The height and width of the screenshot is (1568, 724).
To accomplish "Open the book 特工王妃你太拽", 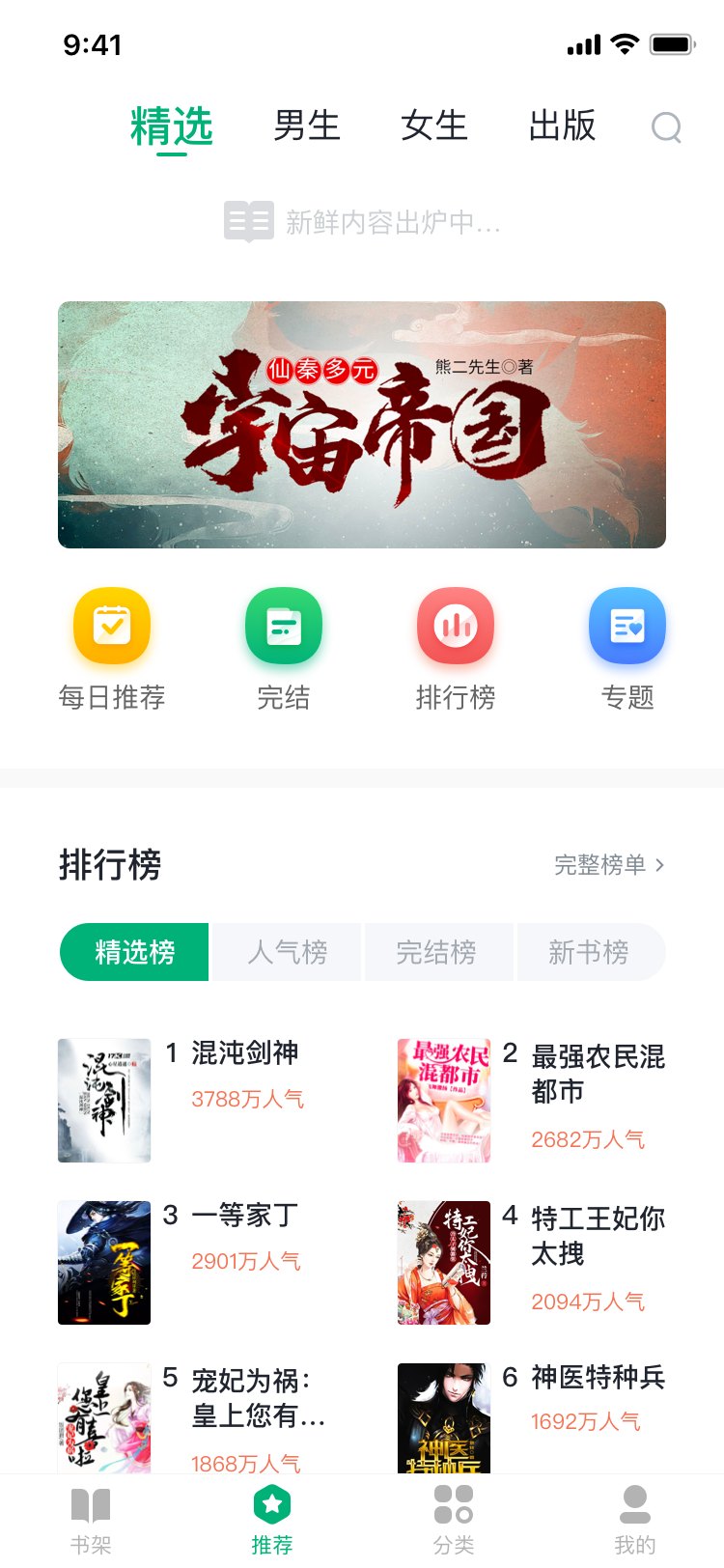I will pyautogui.click(x=532, y=1263).
